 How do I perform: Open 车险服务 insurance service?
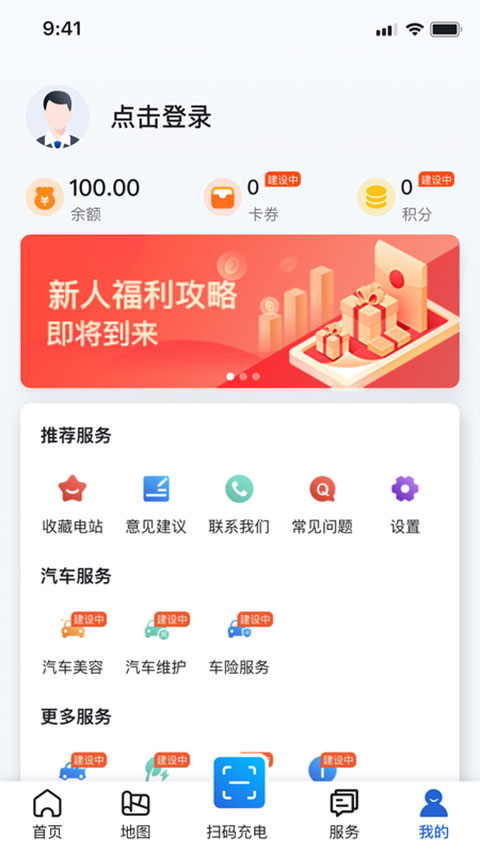click(x=239, y=644)
